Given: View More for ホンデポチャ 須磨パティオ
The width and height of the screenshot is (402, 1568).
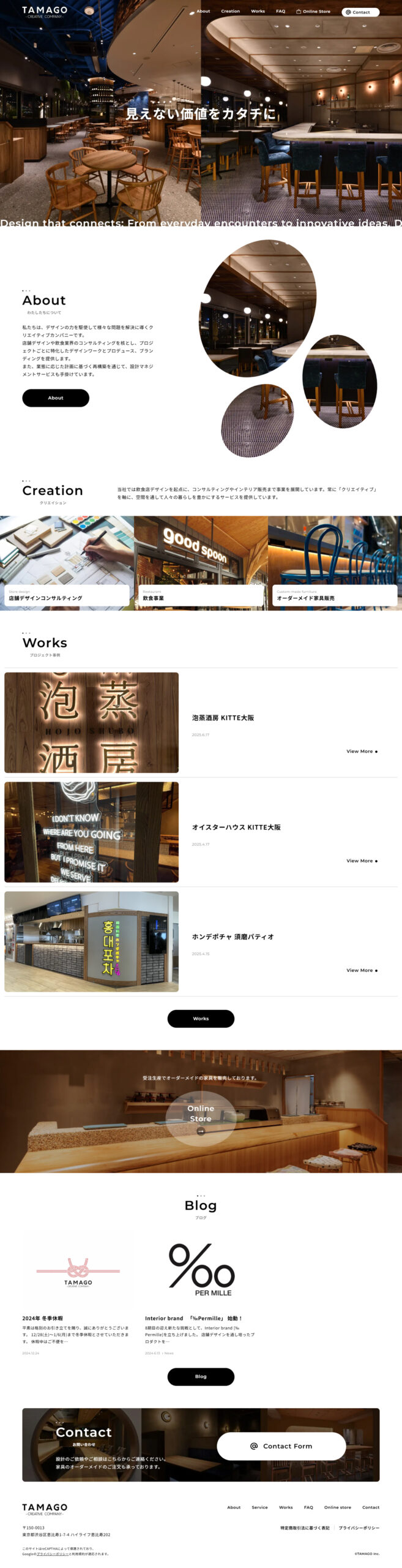Looking at the screenshot, I should (x=362, y=970).
